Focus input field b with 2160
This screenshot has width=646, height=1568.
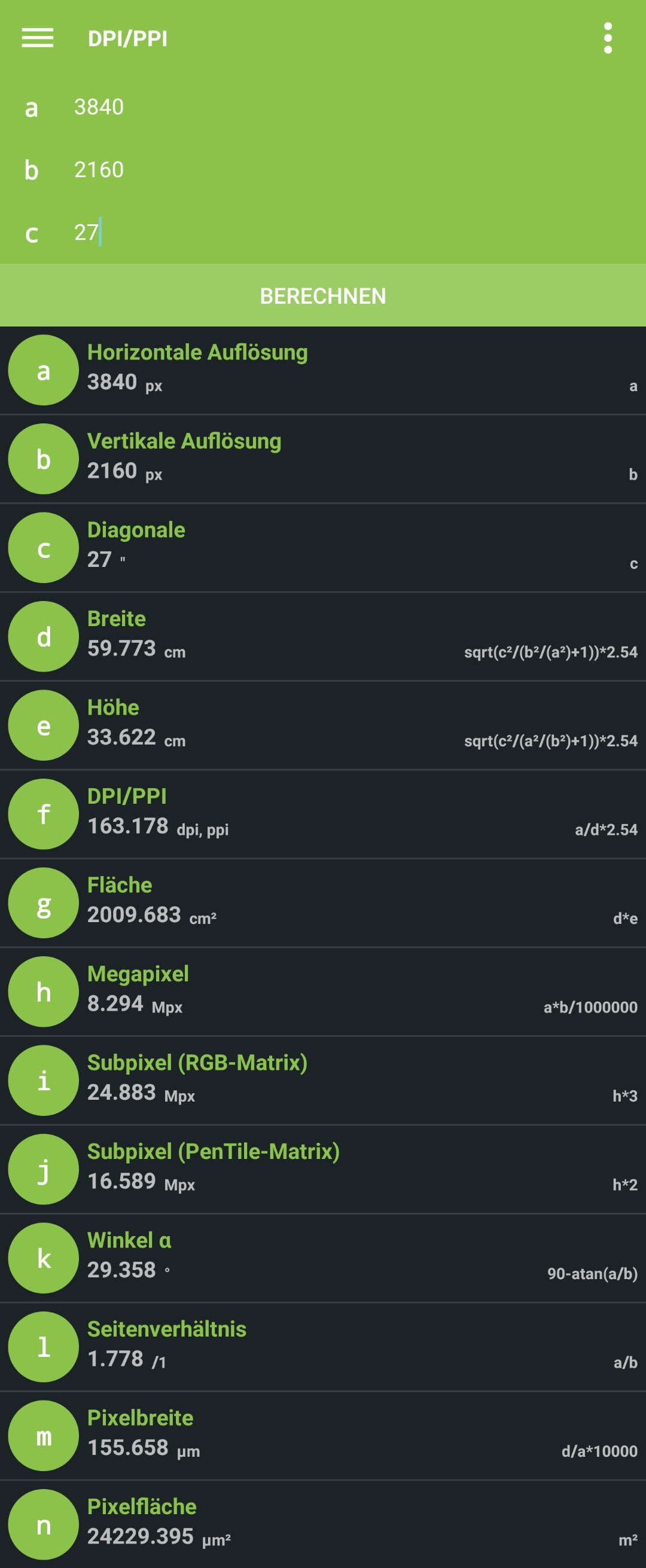[353, 170]
